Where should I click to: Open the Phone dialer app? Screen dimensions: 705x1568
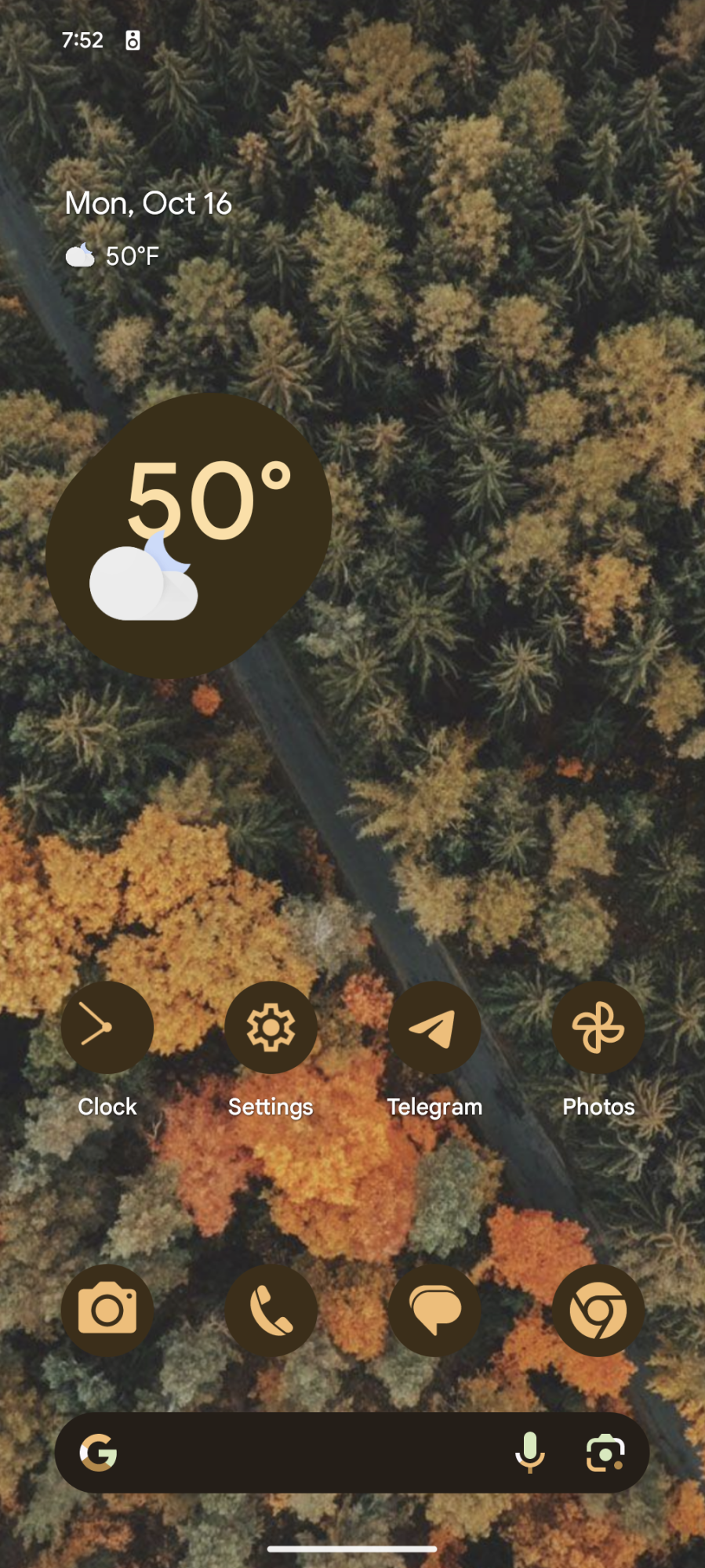pos(271,1310)
